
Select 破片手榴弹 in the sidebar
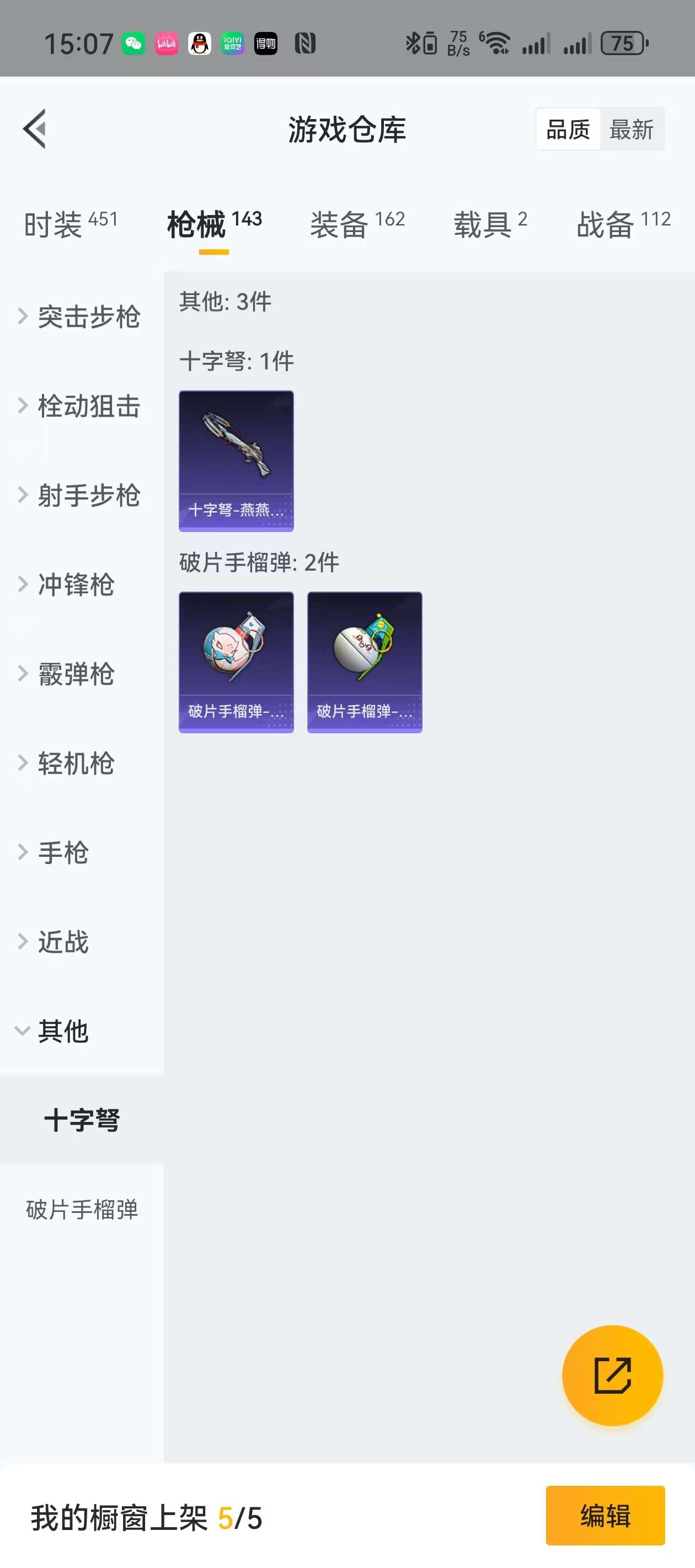(82, 1210)
